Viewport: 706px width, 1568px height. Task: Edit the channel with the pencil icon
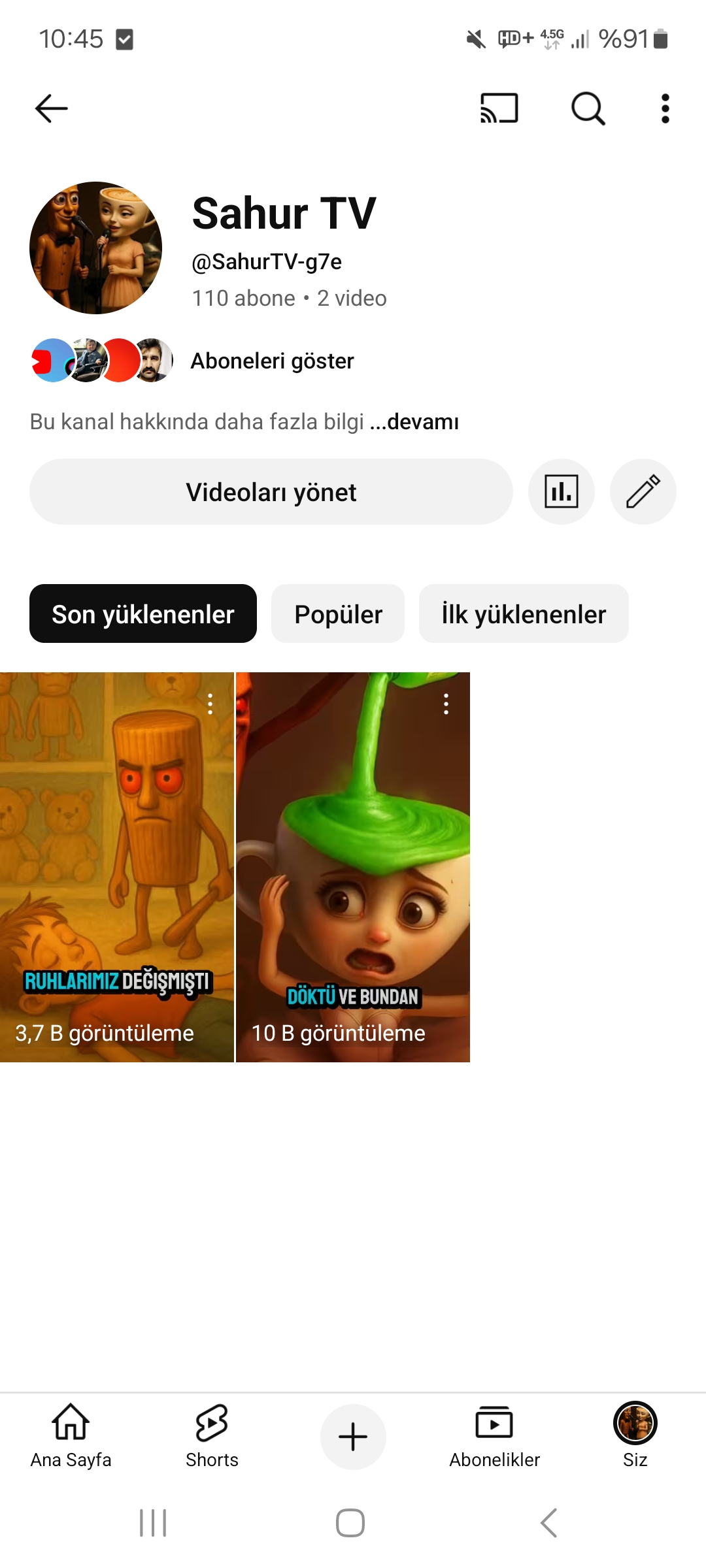(643, 492)
